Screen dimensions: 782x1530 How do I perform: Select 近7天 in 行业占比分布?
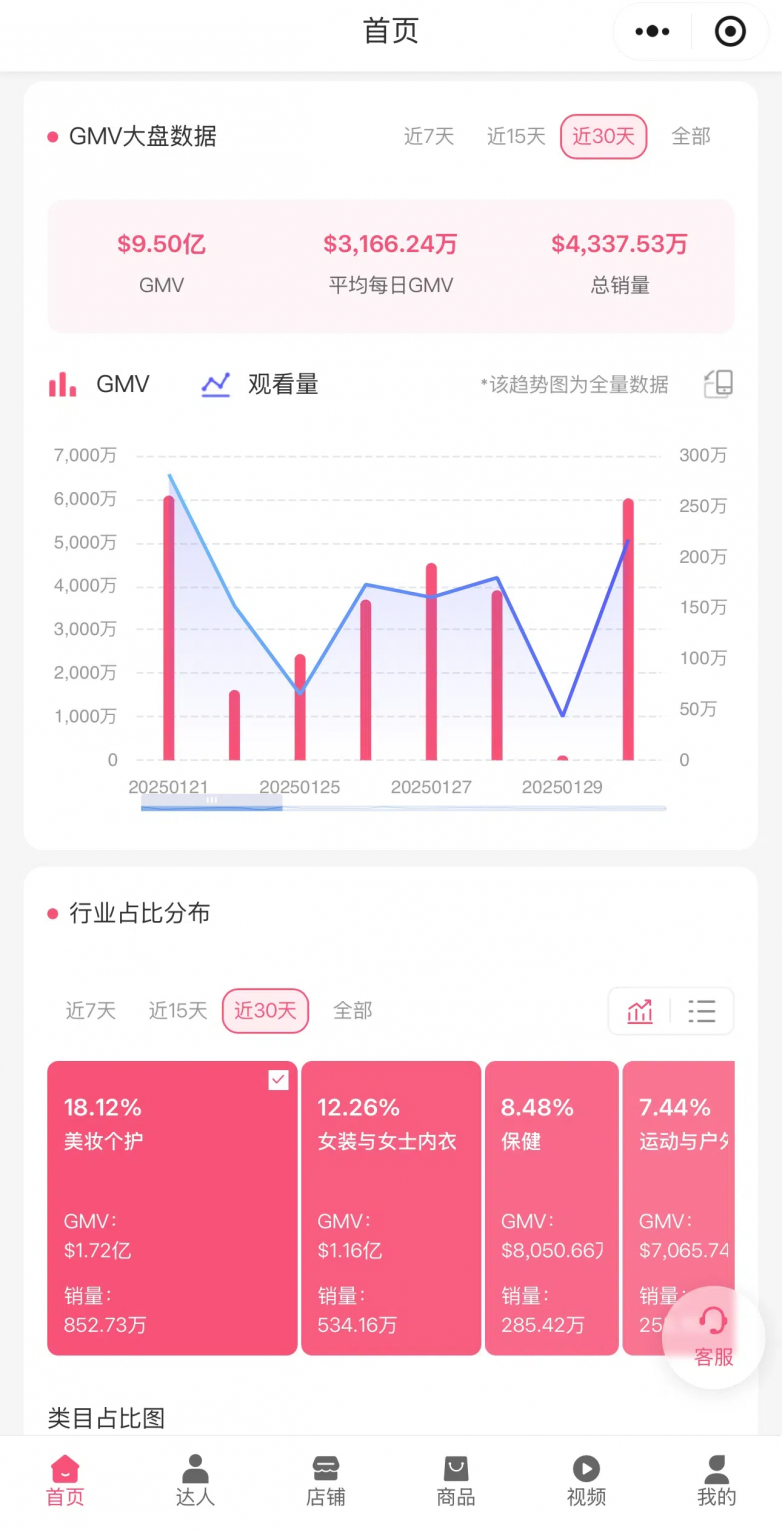point(91,1011)
